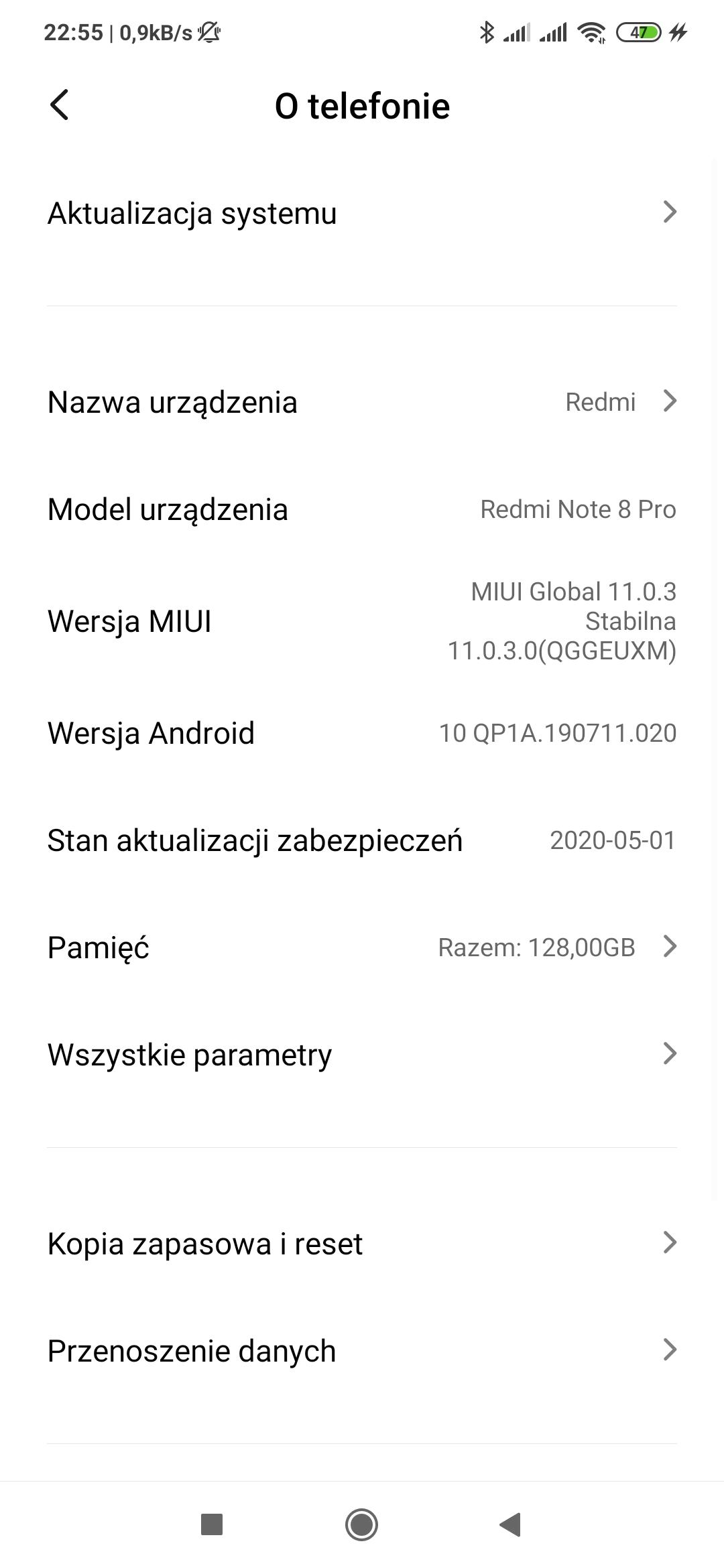Tap the system home button
The width and height of the screenshot is (724, 1568).
pos(362,1524)
